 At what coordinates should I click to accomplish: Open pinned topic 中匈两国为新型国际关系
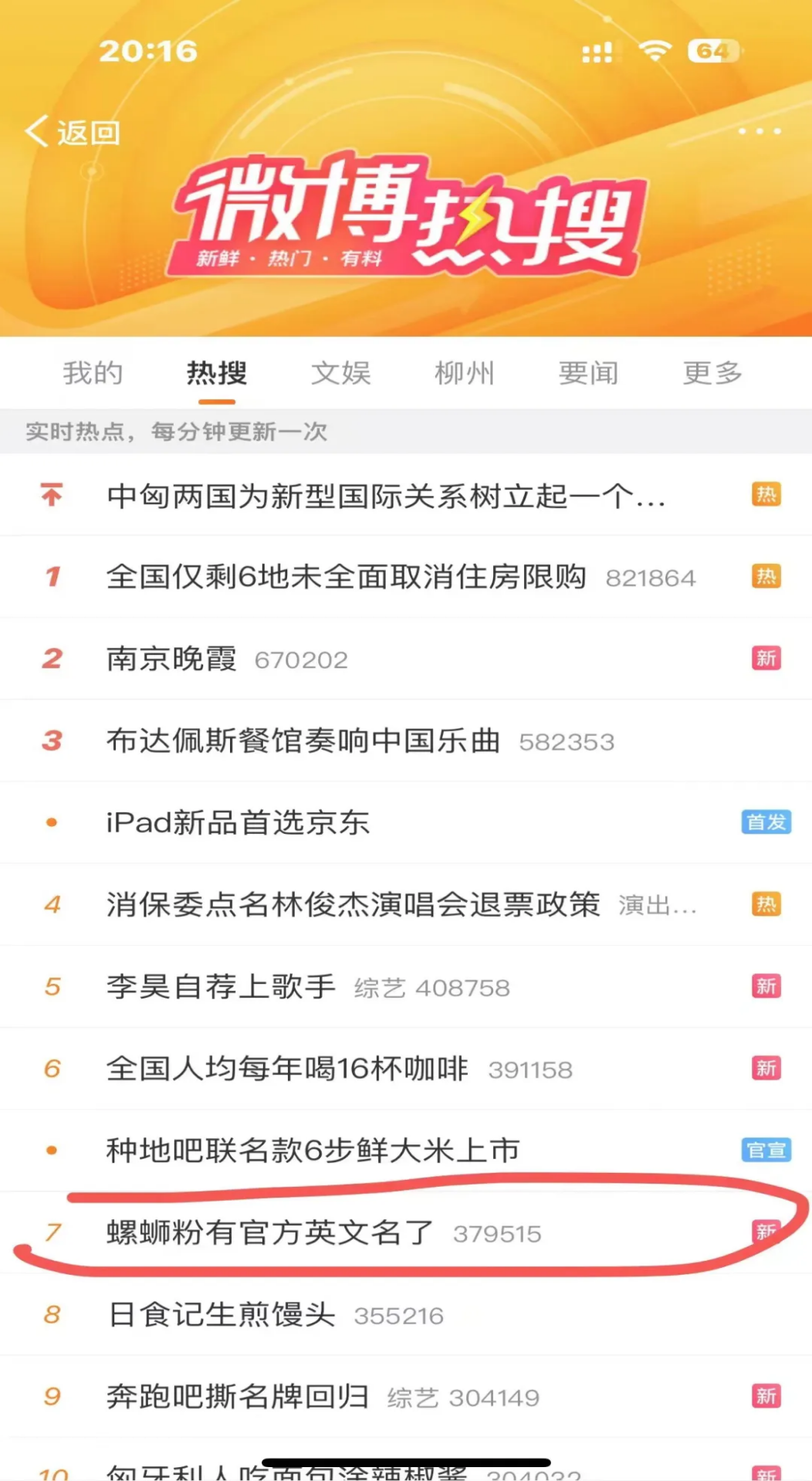coord(386,496)
